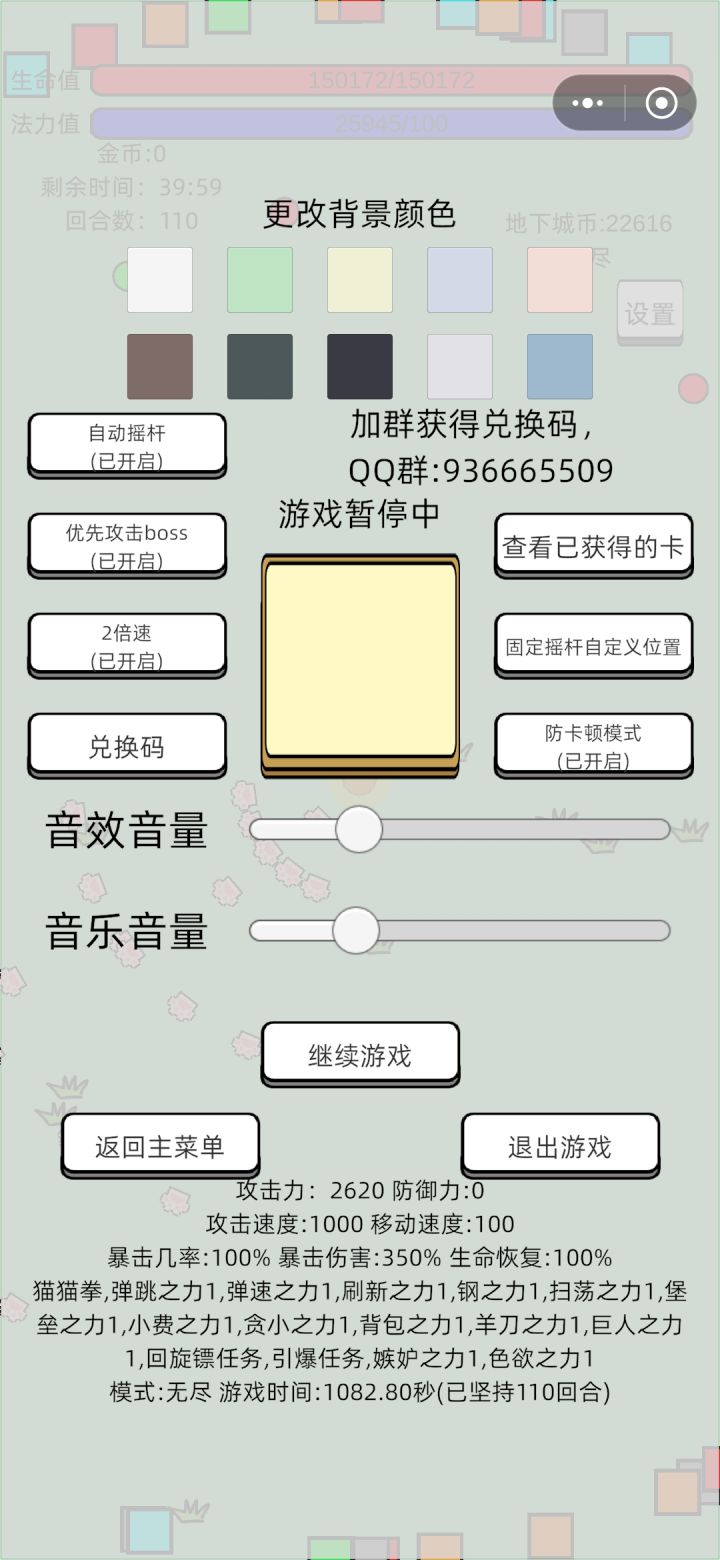Quit the game with 退出游戏
720x1560 pixels.
pyautogui.click(x=560, y=1143)
